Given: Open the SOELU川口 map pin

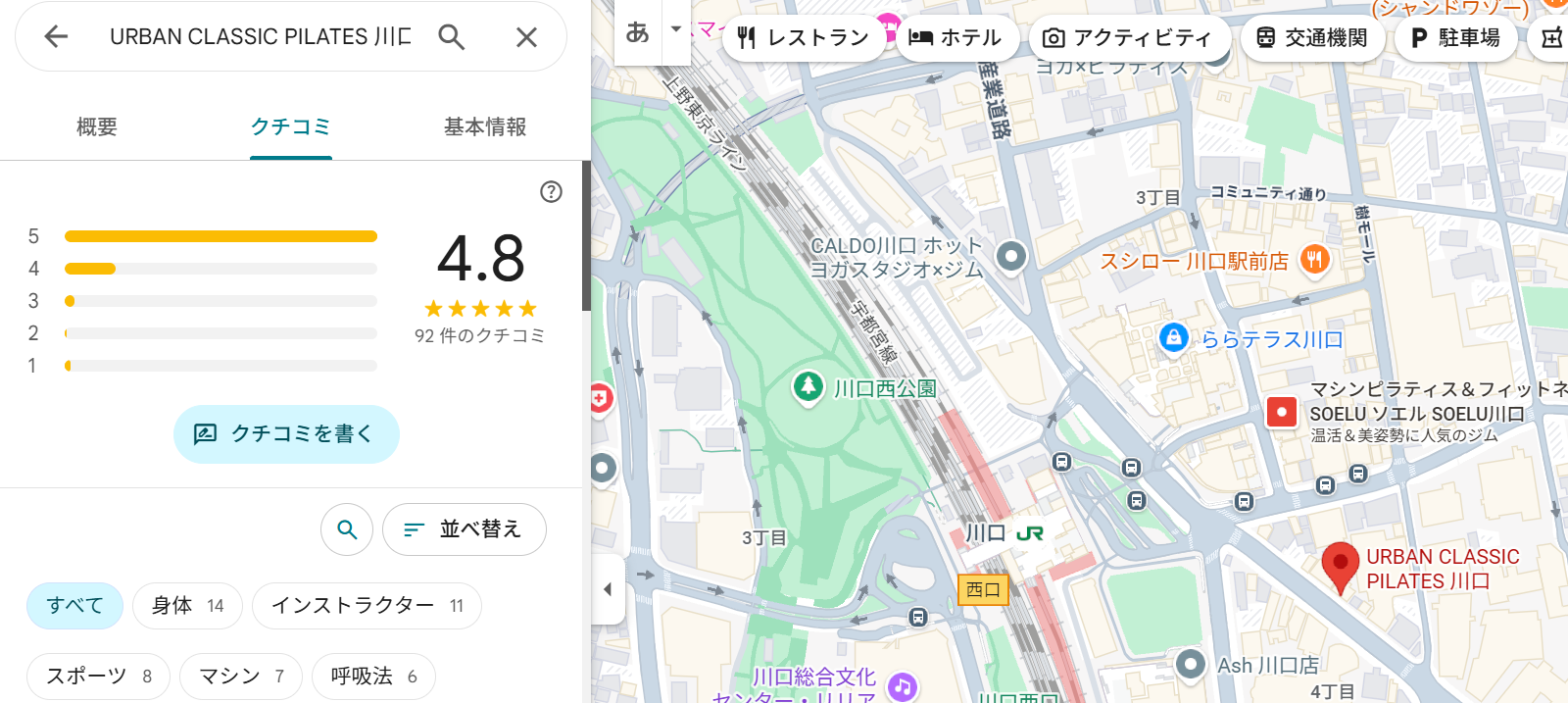Looking at the screenshot, I should [x=1281, y=413].
